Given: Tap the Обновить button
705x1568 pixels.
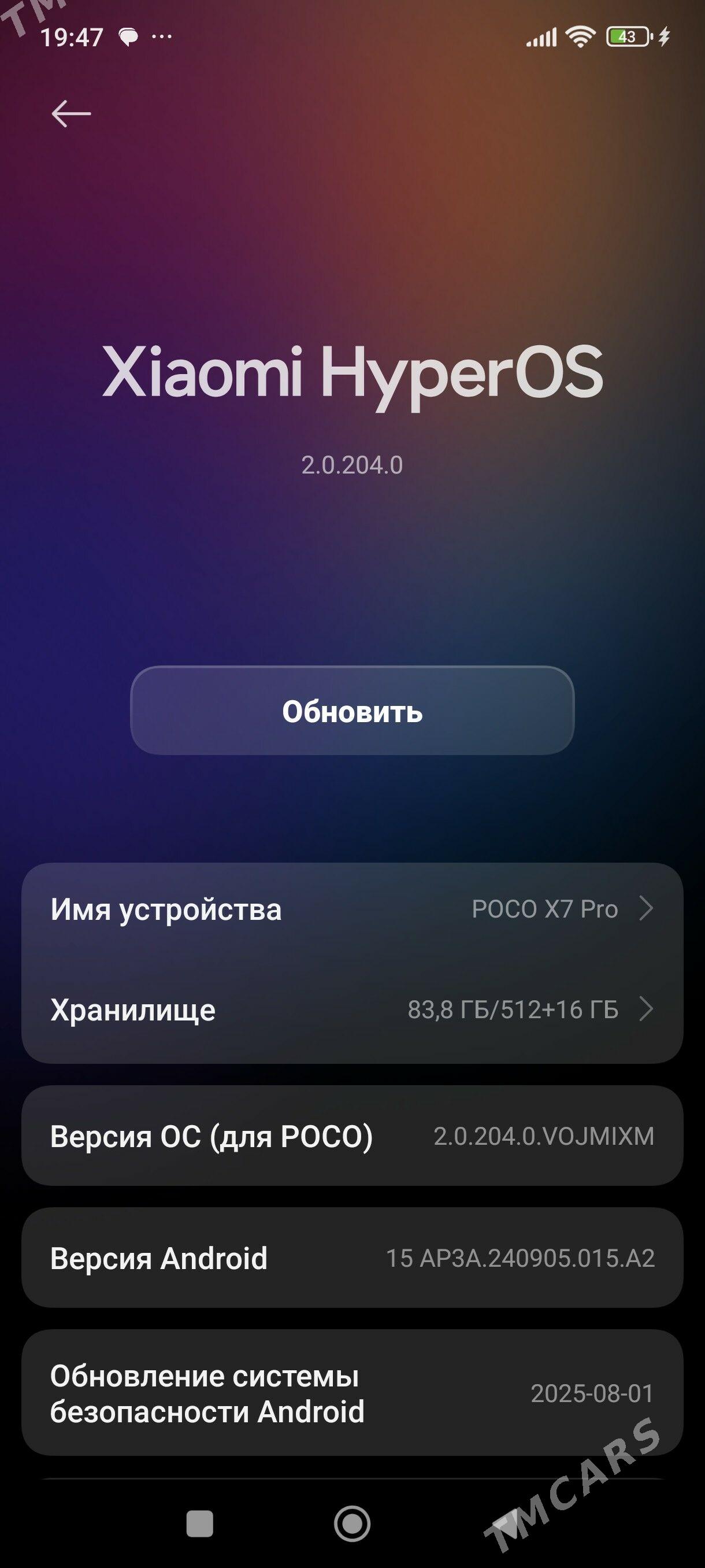Looking at the screenshot, I should [352, 711].
